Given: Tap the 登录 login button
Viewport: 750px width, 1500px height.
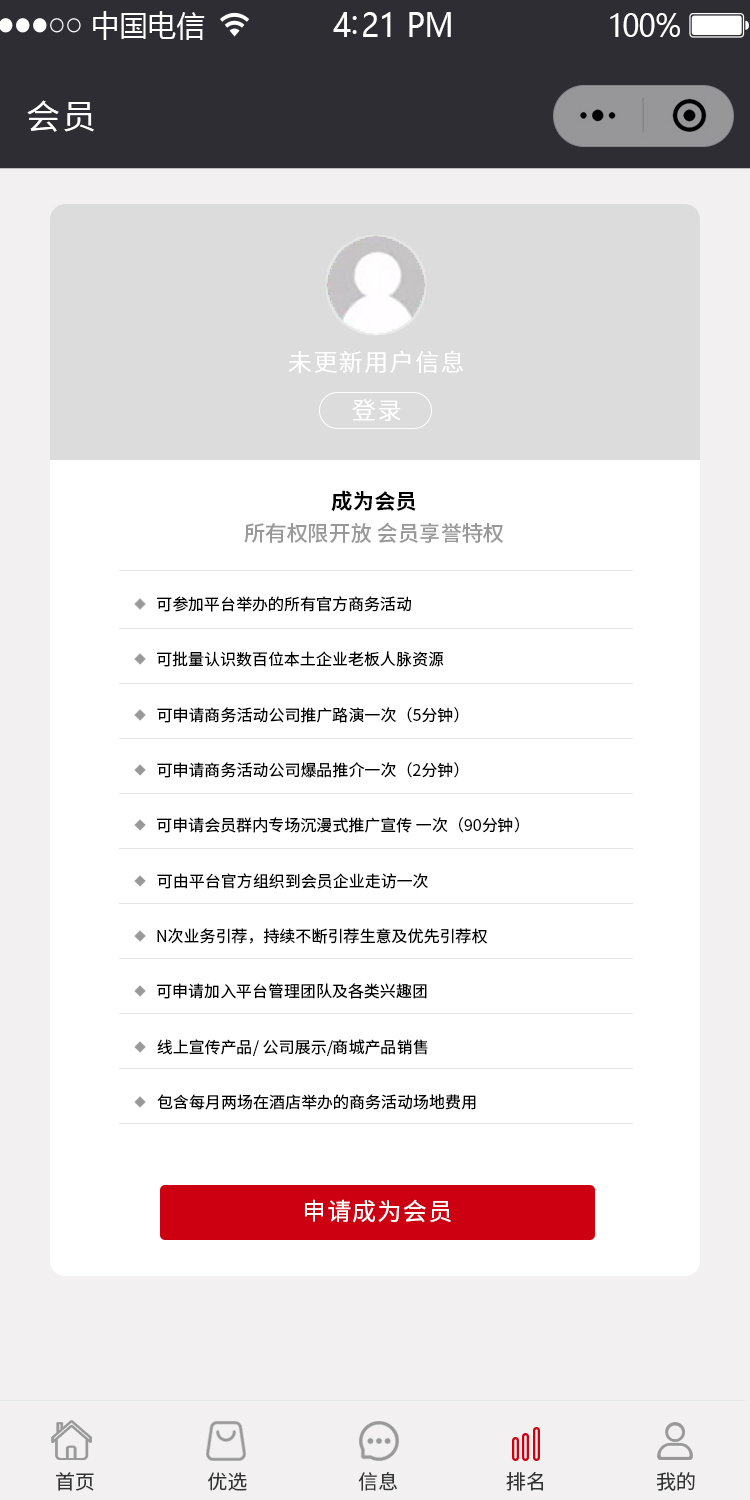Looking at the screenshot, I should click(375, 410).
